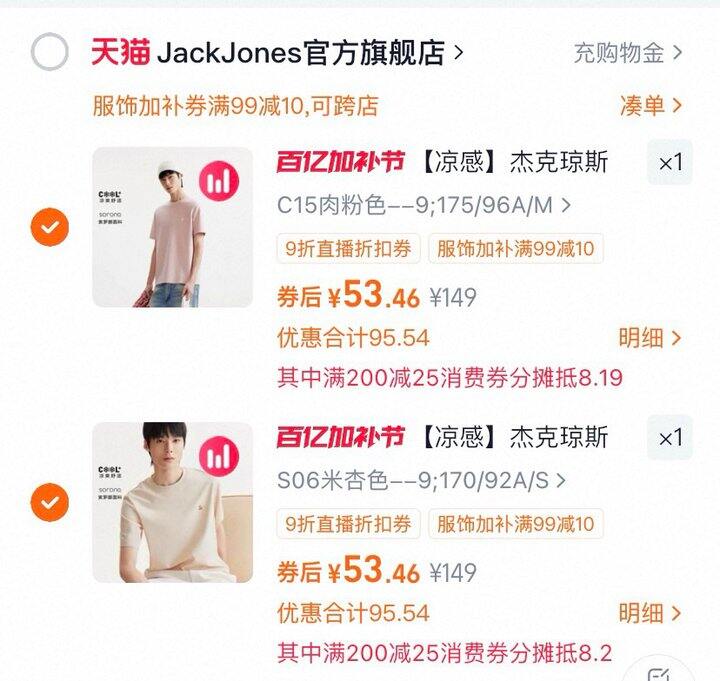This screenshot has width=720, height=681.
Task: Deselect the S06米杏色 T-shirt item
Action: point(50,500)
